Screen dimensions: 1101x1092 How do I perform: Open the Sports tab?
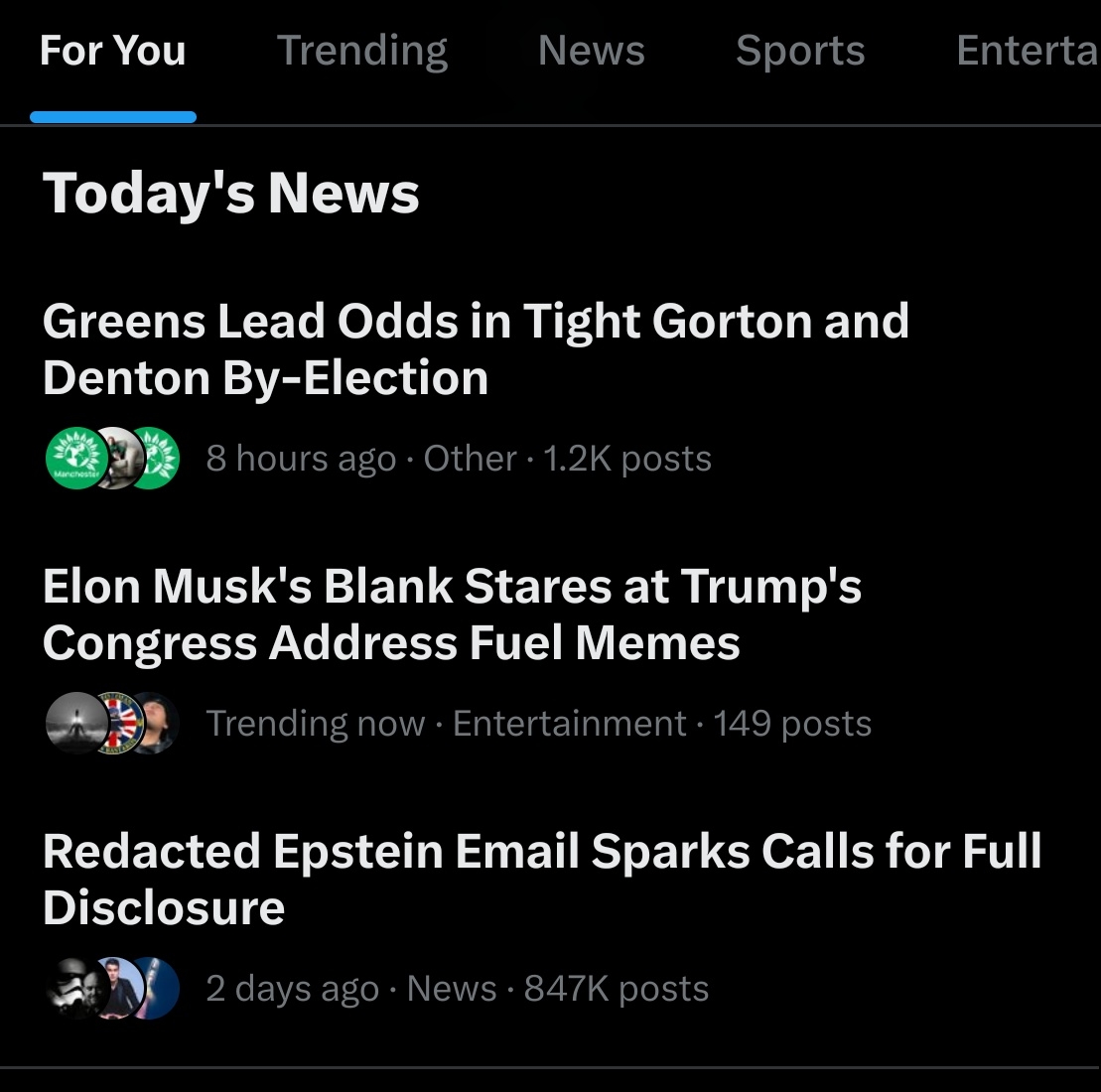tap(800, 52)
